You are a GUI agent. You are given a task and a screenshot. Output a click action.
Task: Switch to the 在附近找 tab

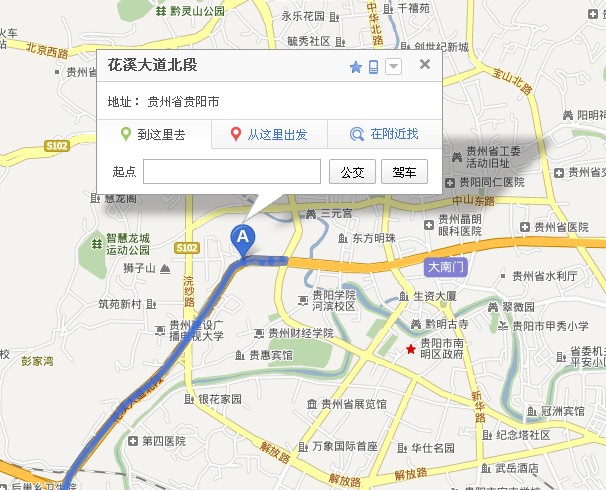pos(385,134)
